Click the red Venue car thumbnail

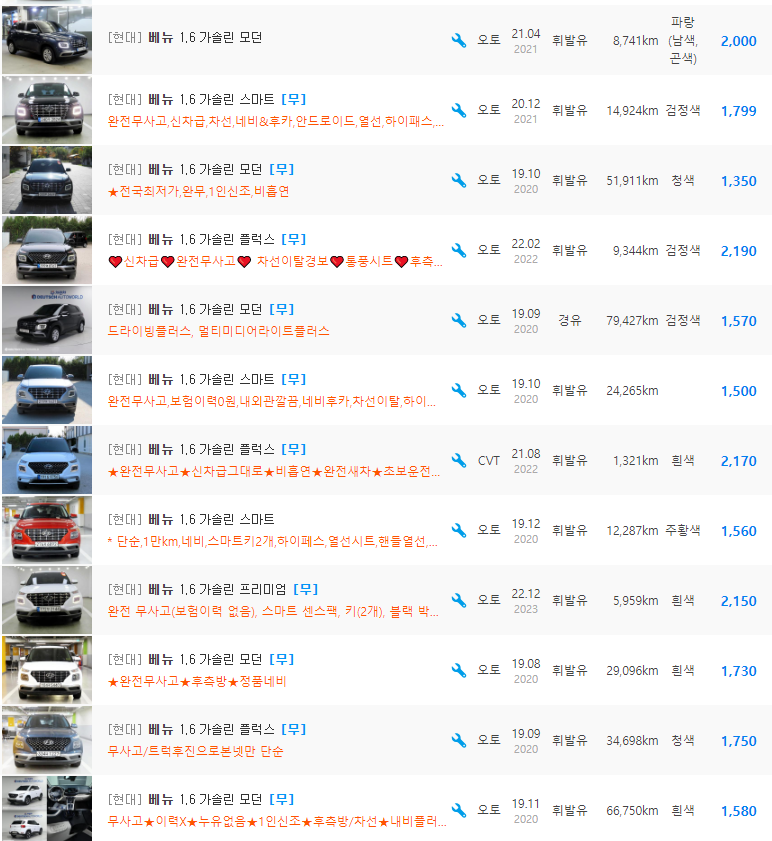pyautogui.click(x=44, y=530)
